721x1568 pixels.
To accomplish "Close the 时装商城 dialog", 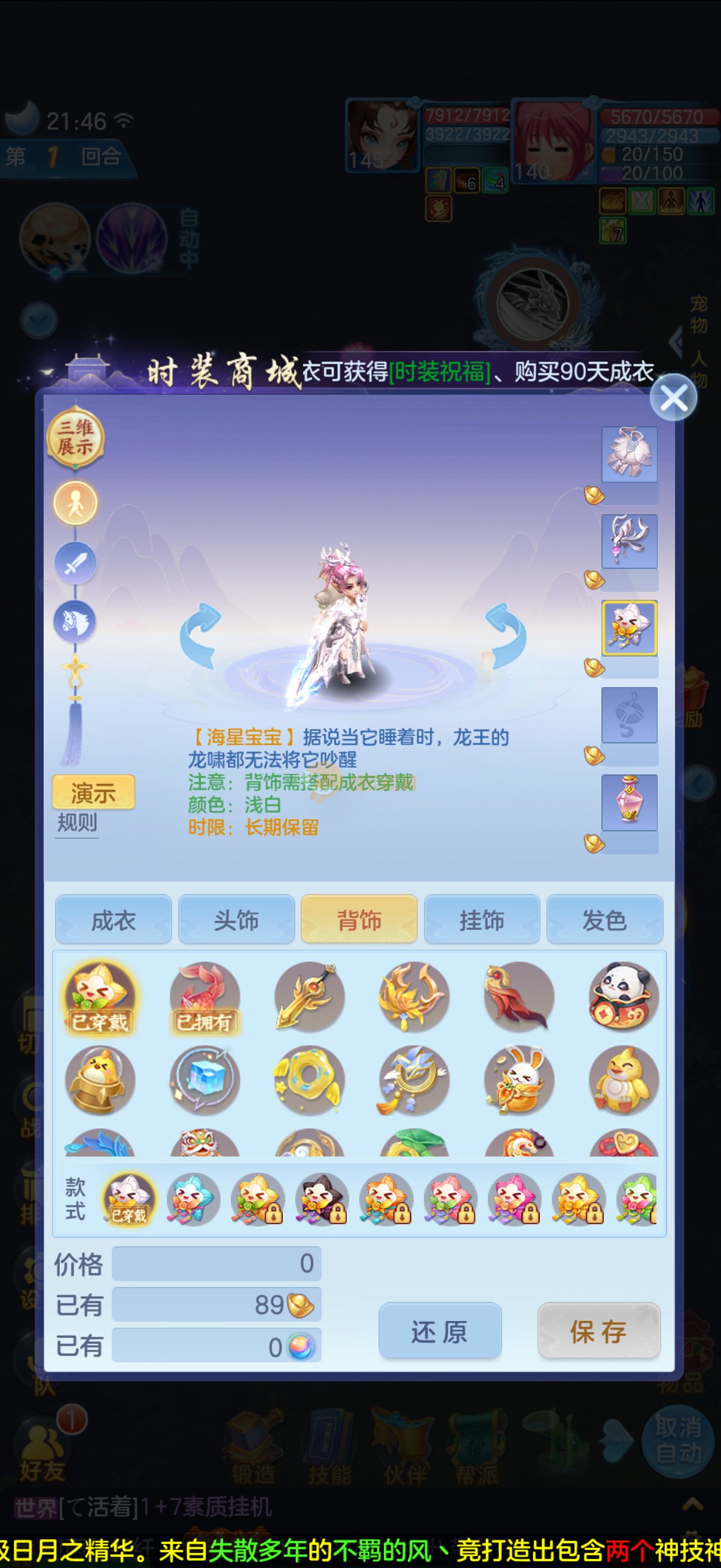I will pyautogui.click(x=673, y=399).
